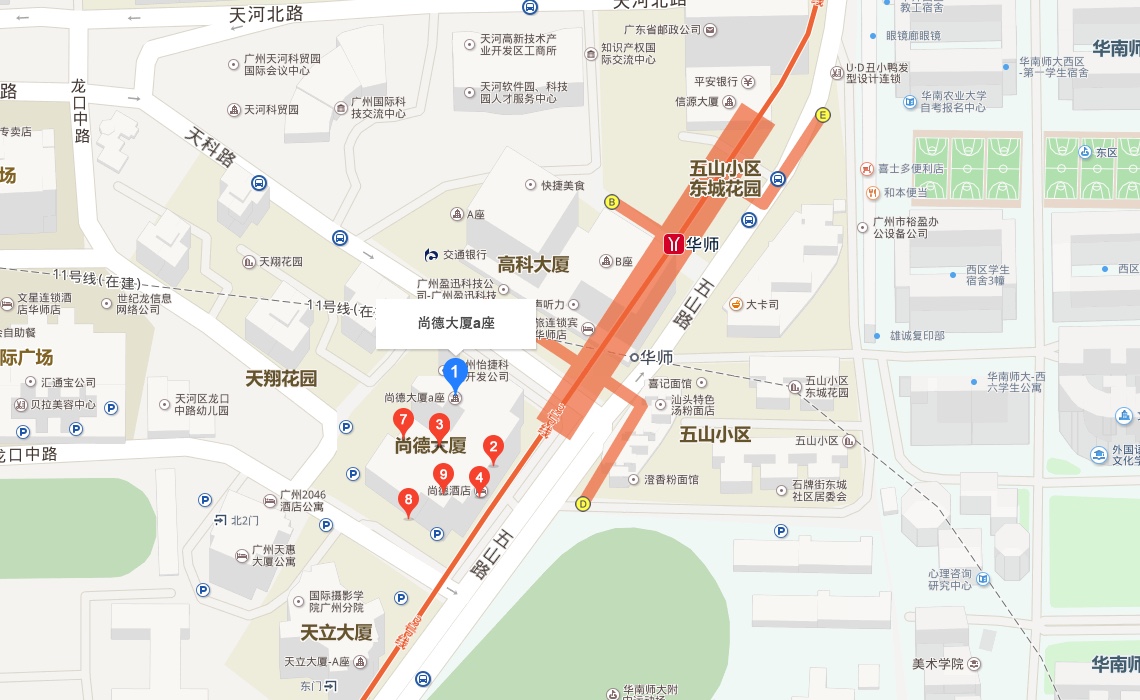This screenshot has width=1140, height=700.
Task: Tap red map marker number 2
Action: coord(493,448)
